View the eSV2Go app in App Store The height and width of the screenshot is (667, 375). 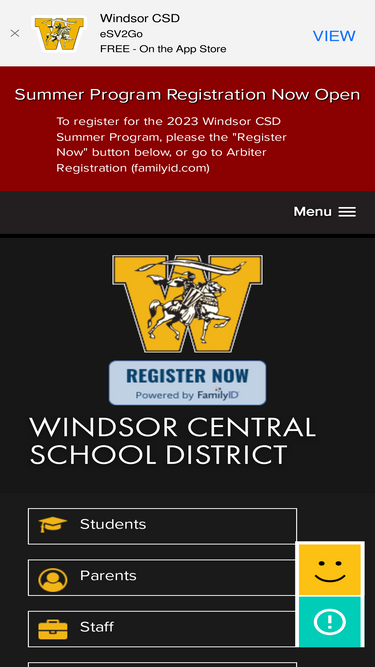point(334,36)
